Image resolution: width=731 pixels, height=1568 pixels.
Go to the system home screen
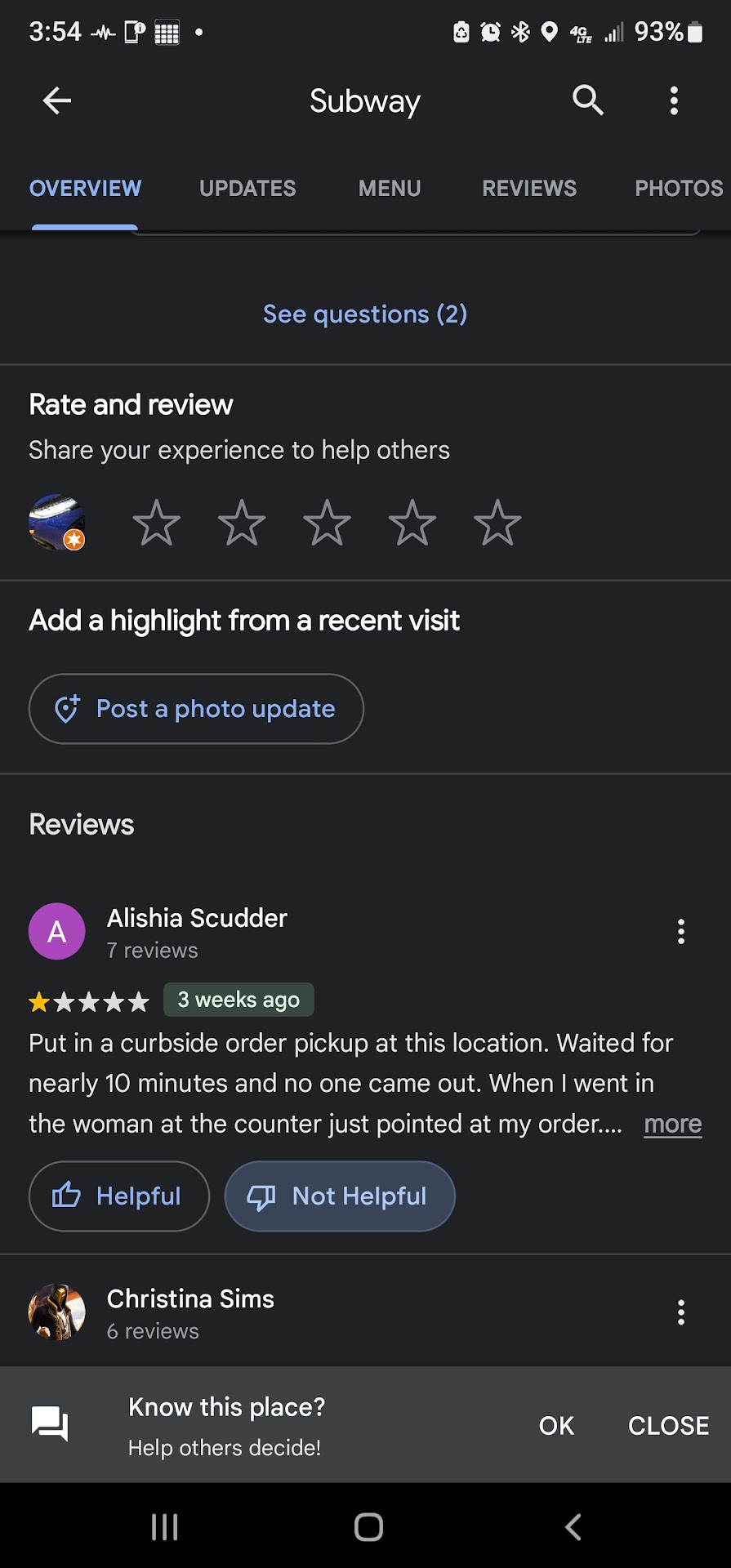click(368, 1527)
